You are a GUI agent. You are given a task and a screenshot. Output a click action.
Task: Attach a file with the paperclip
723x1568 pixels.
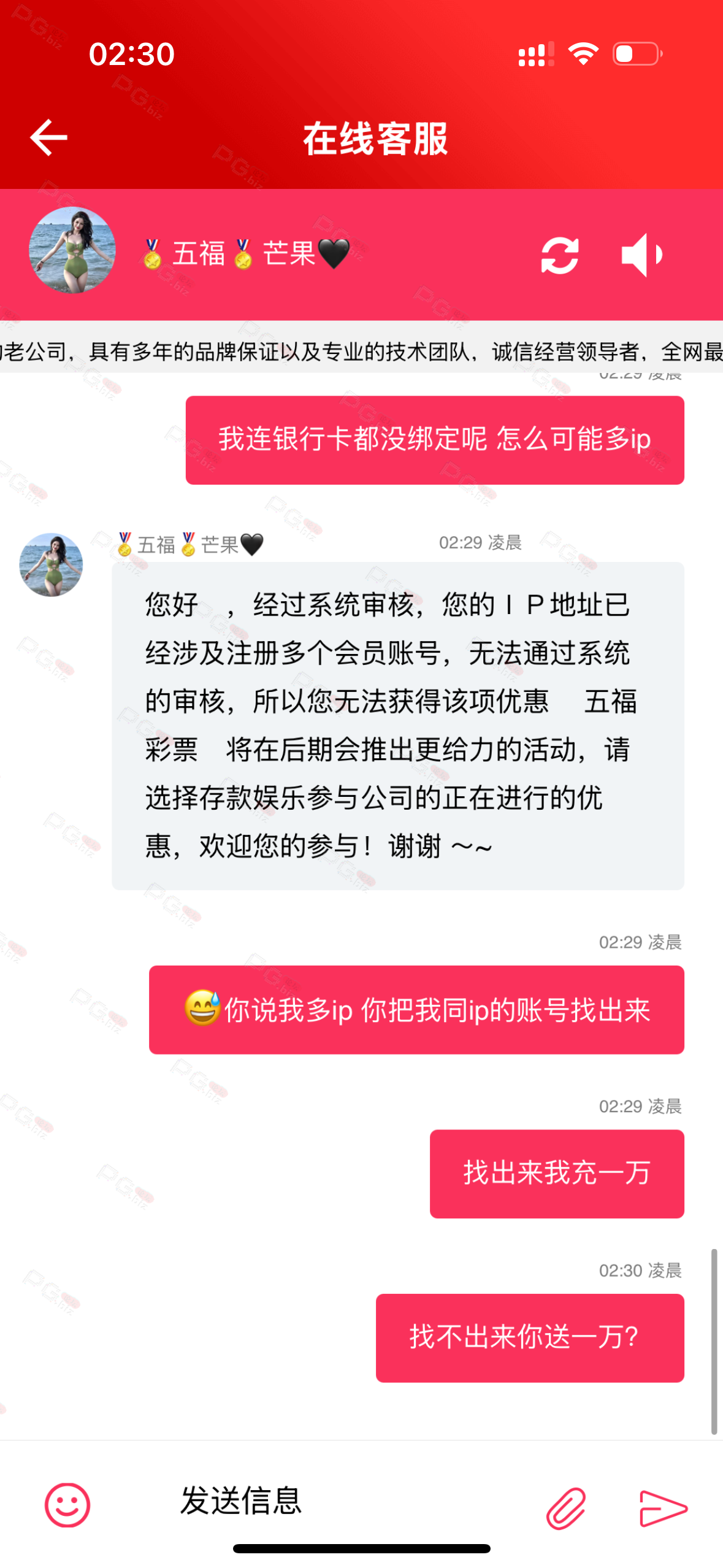click(x=566, y=1507)
